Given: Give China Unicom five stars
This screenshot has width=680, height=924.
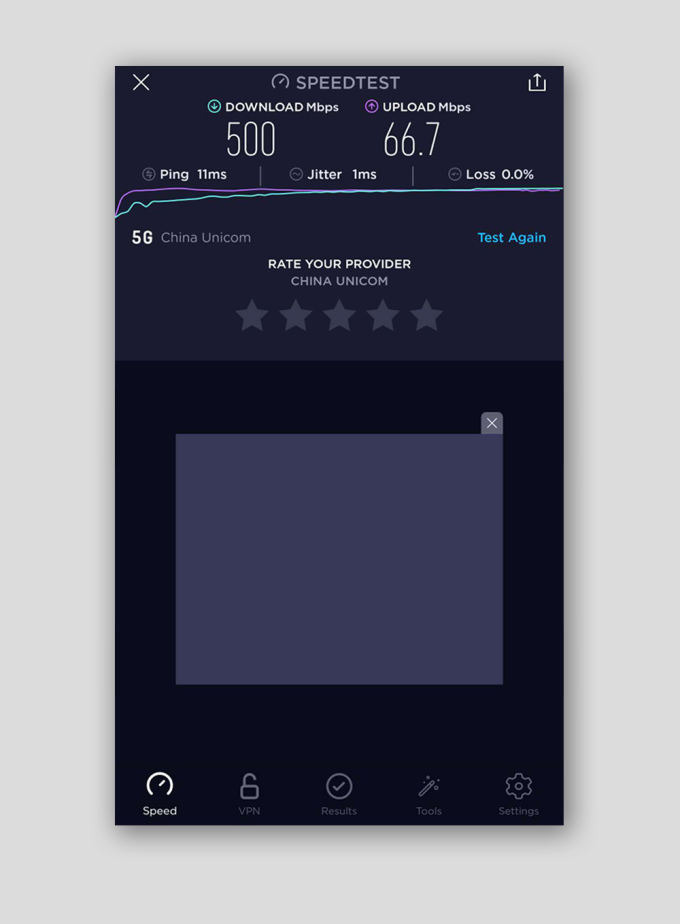Looking at the screenshot, I should (x=426, y=316).
